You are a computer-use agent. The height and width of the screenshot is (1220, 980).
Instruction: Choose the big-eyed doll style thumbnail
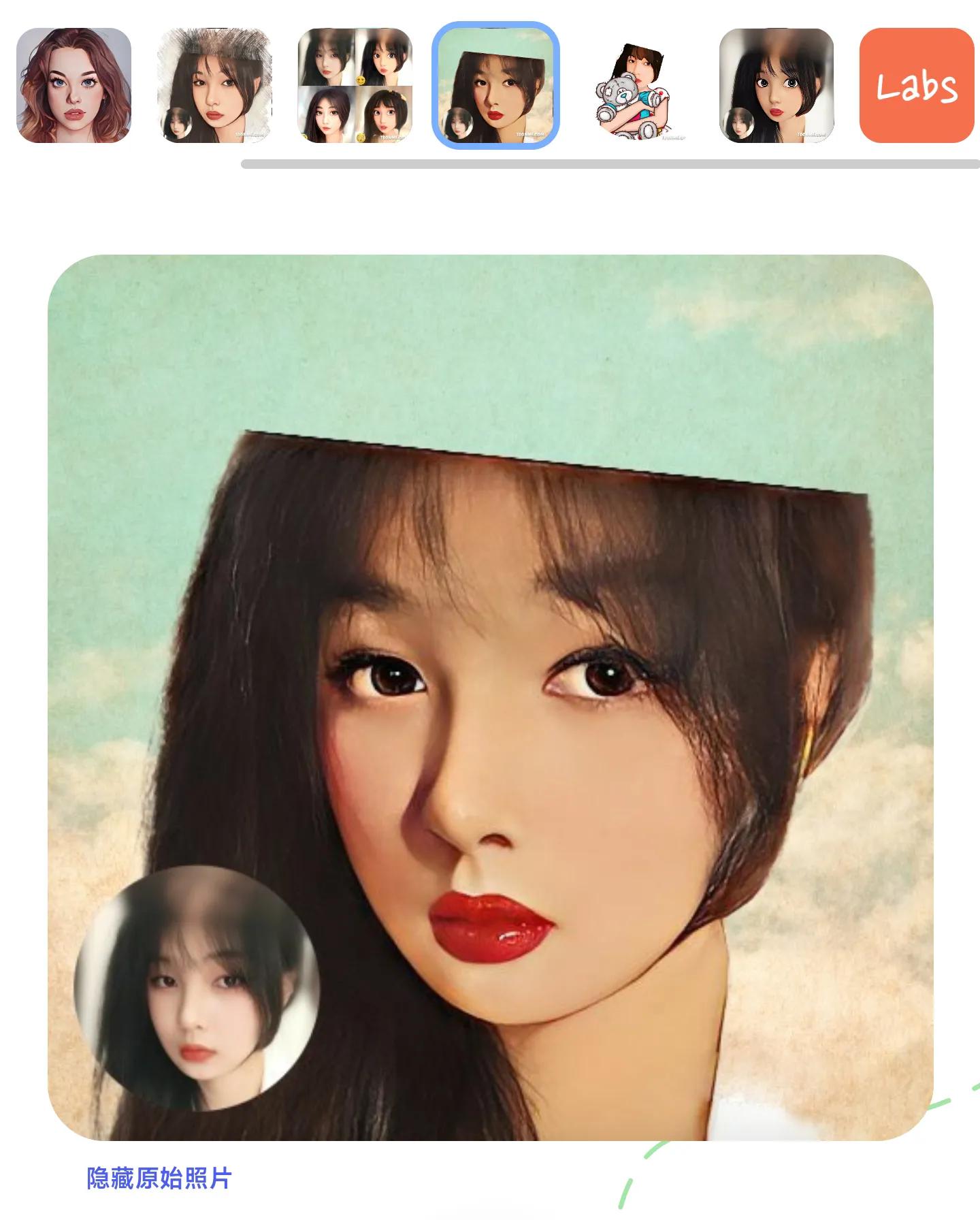(777, 85)
